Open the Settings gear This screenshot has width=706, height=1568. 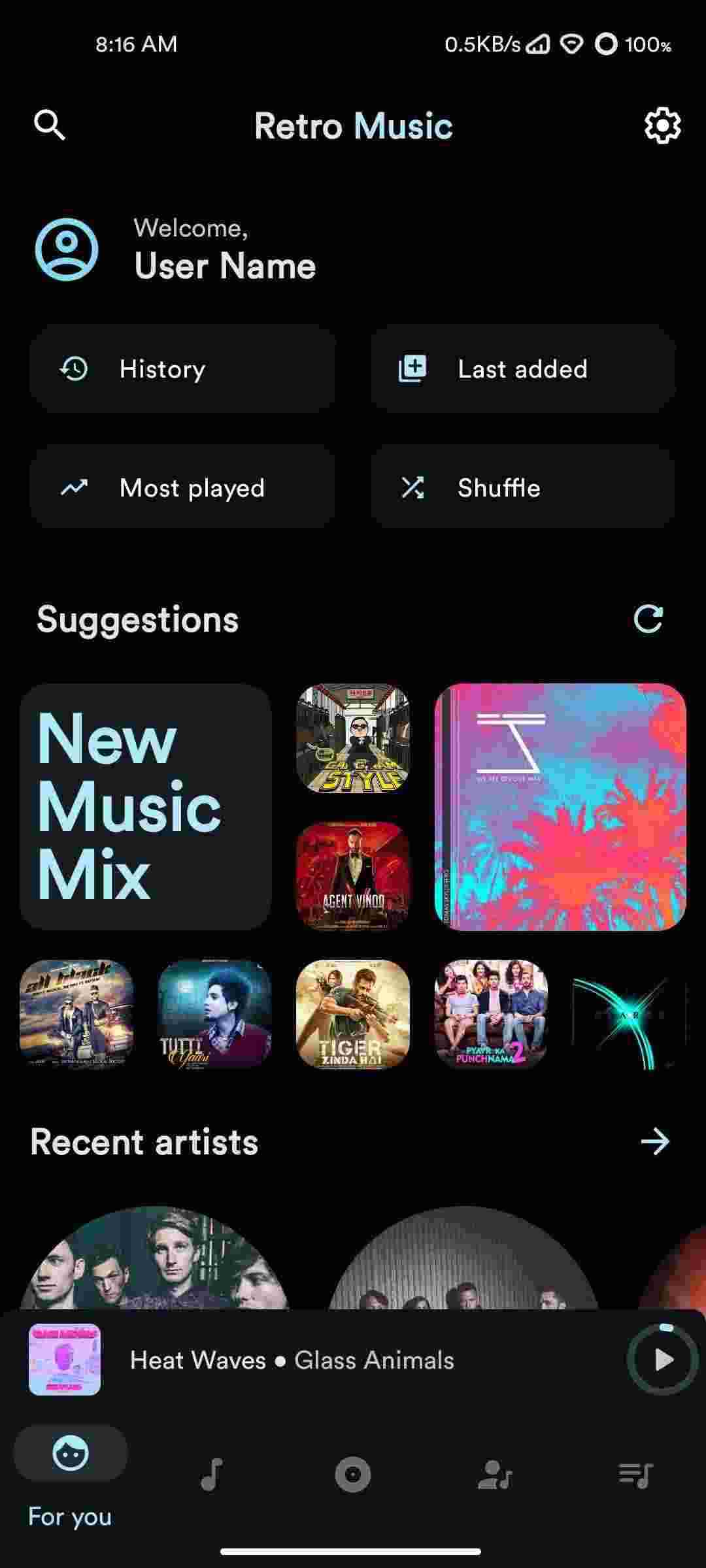662,126
